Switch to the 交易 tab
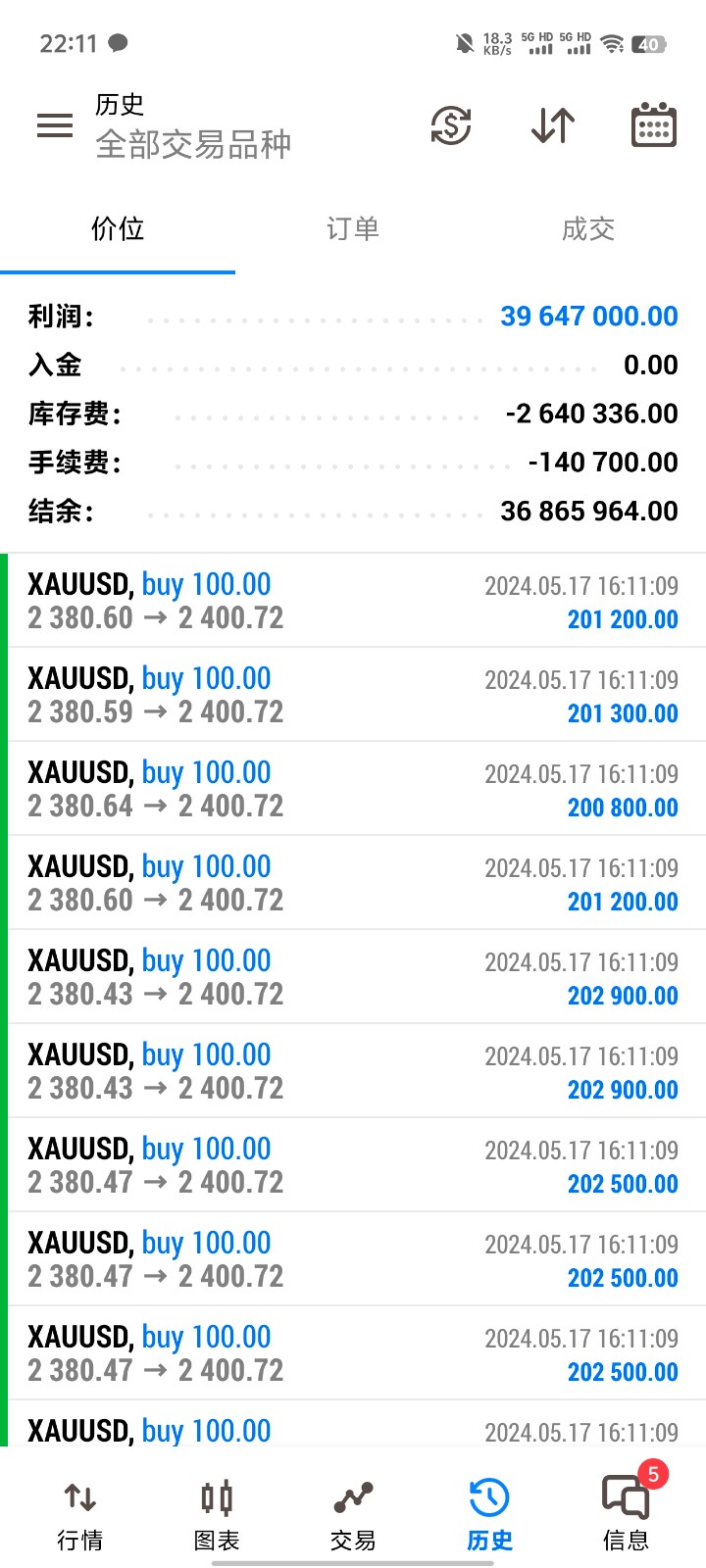Viewport: 706px width, 1568px height. tap(353, 1515)
